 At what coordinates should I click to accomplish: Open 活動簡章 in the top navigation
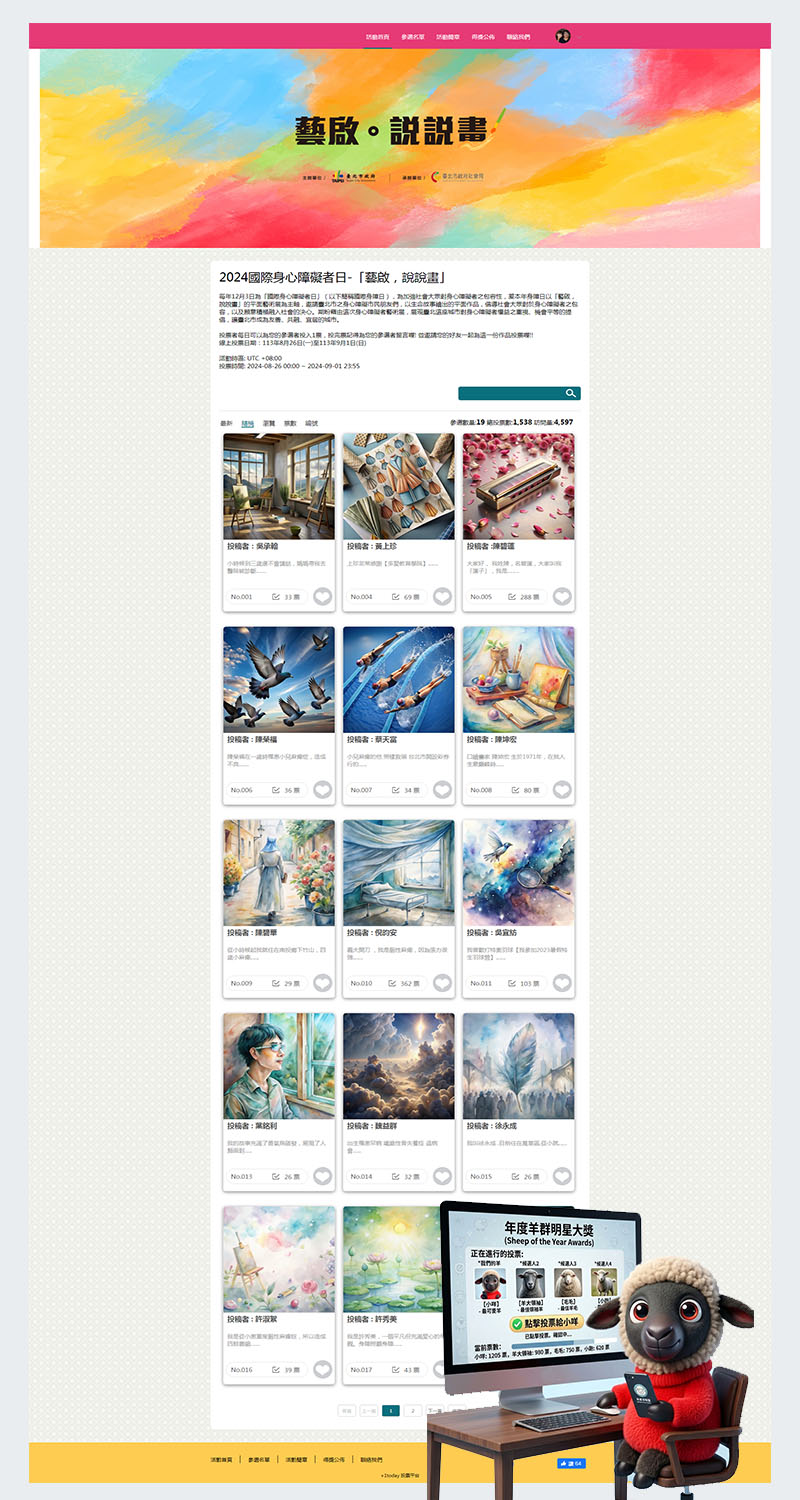click(x=448, y=37)
